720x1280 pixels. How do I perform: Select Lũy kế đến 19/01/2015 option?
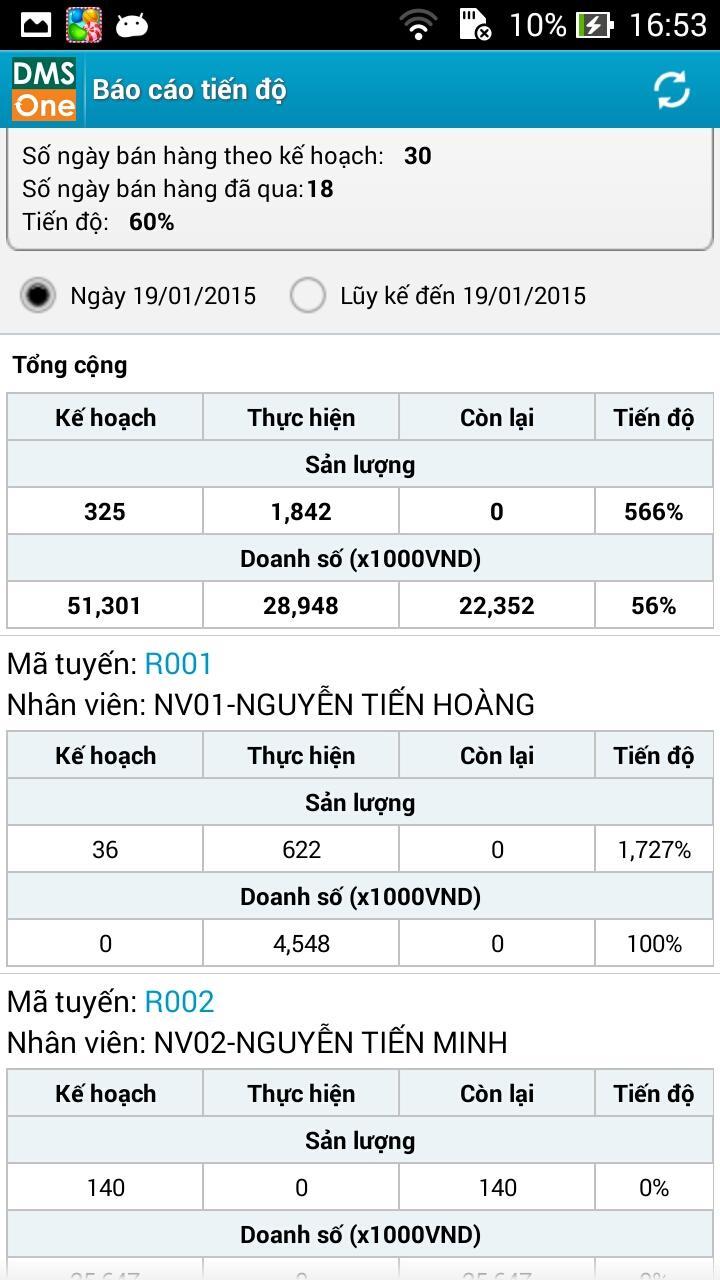[x=308, y=296]
